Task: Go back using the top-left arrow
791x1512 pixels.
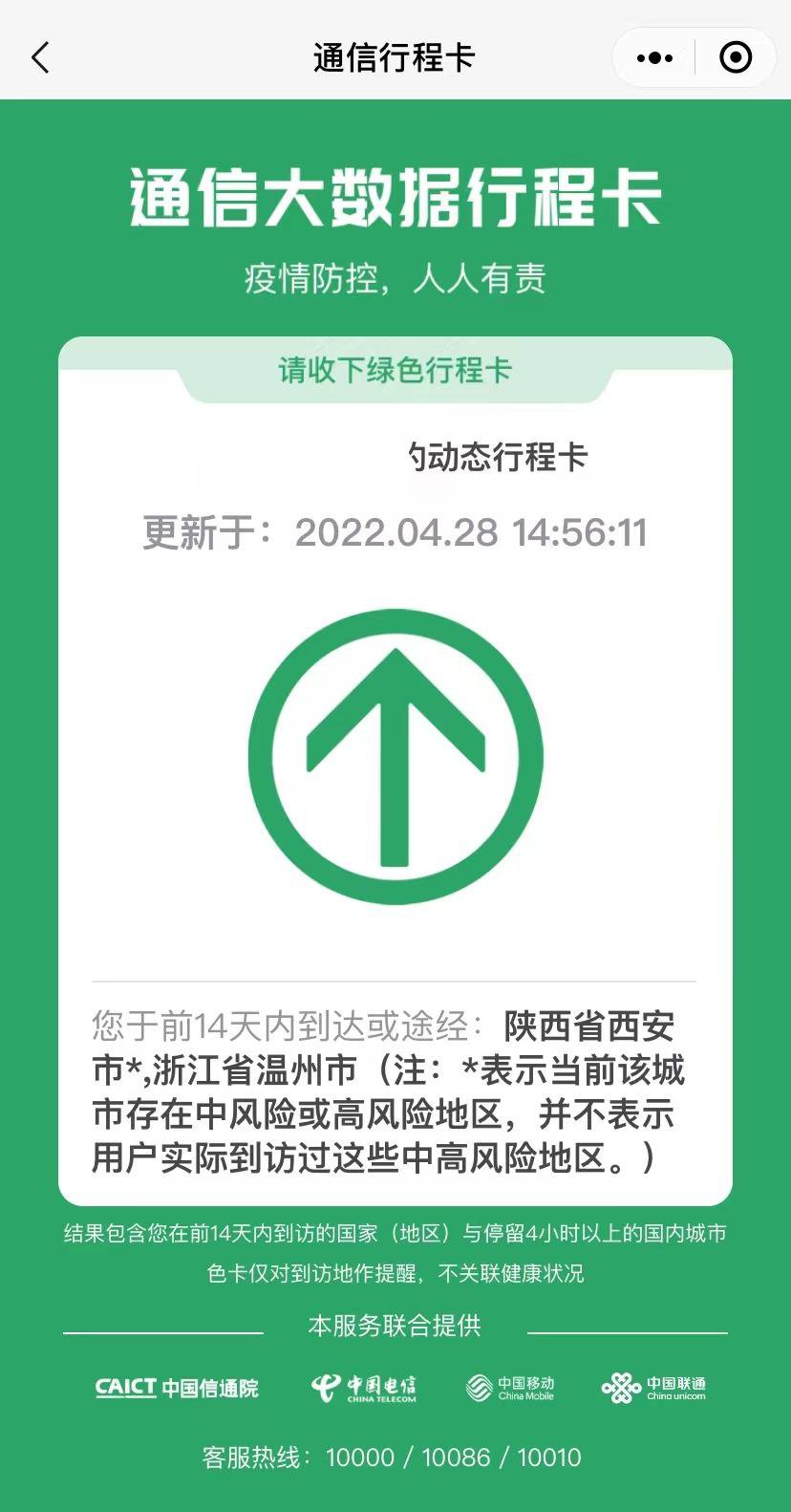Action: pyautogui.click(x=40, y=58)
